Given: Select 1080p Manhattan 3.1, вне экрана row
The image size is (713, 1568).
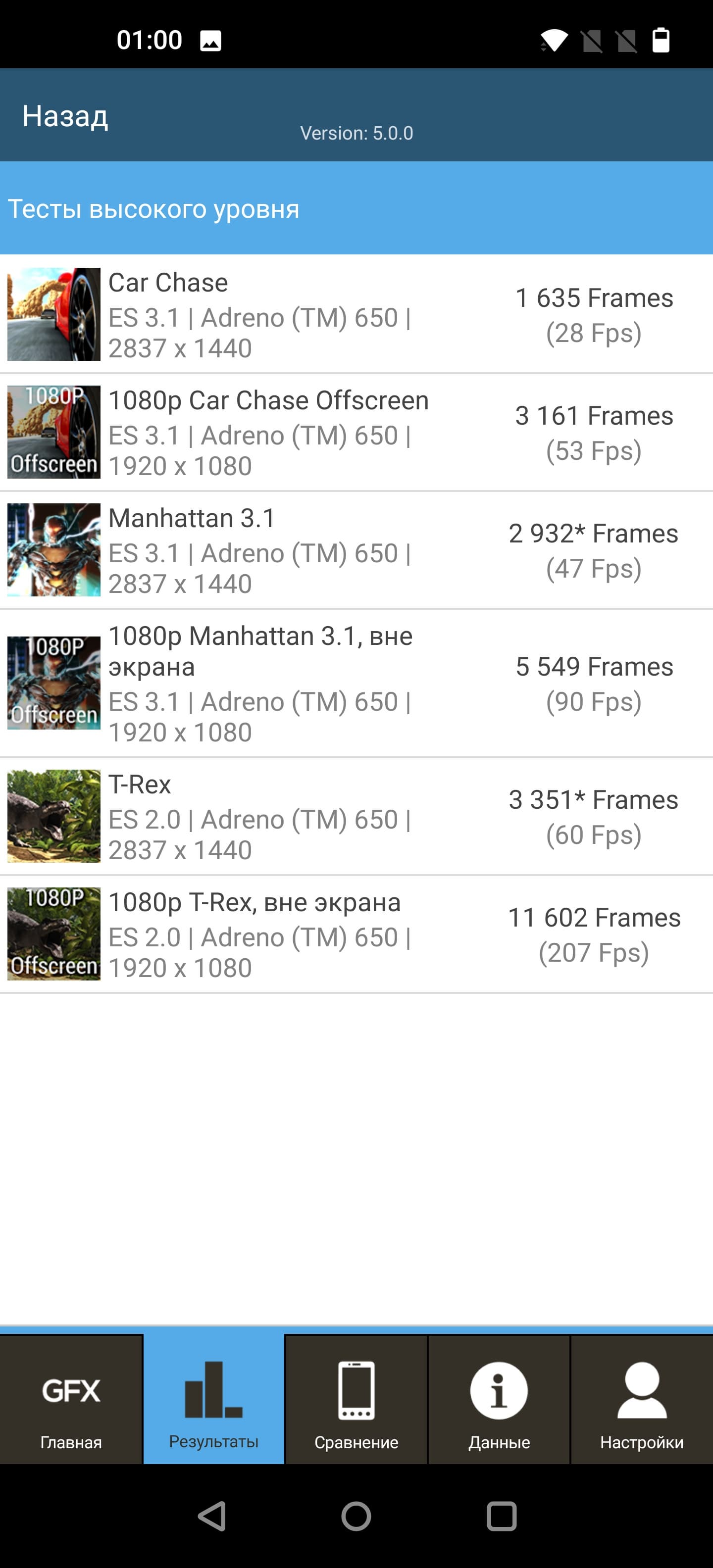Looking at the screenshot, I should click(356, 683).
